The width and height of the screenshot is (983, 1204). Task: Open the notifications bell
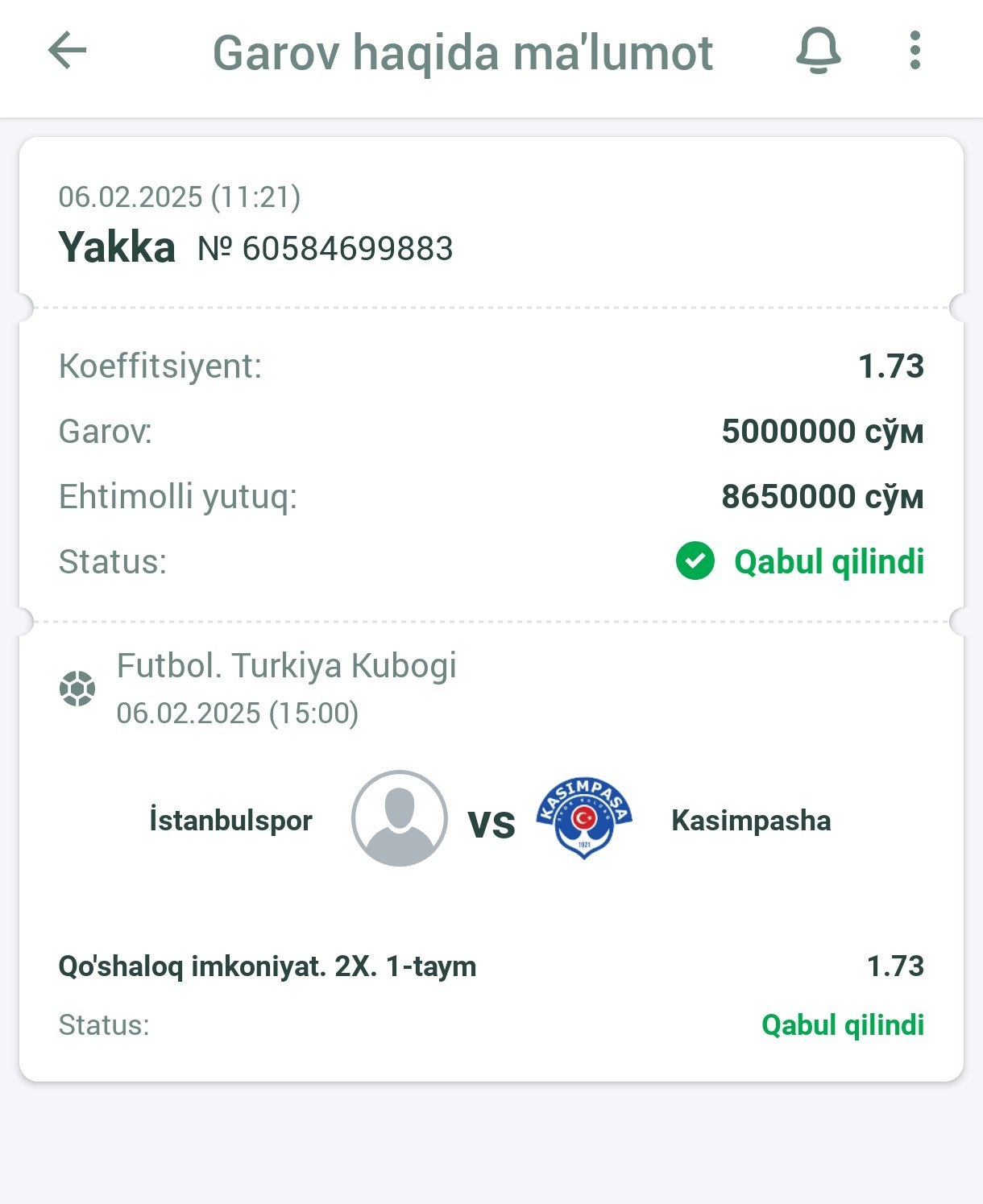coord(818,51)
